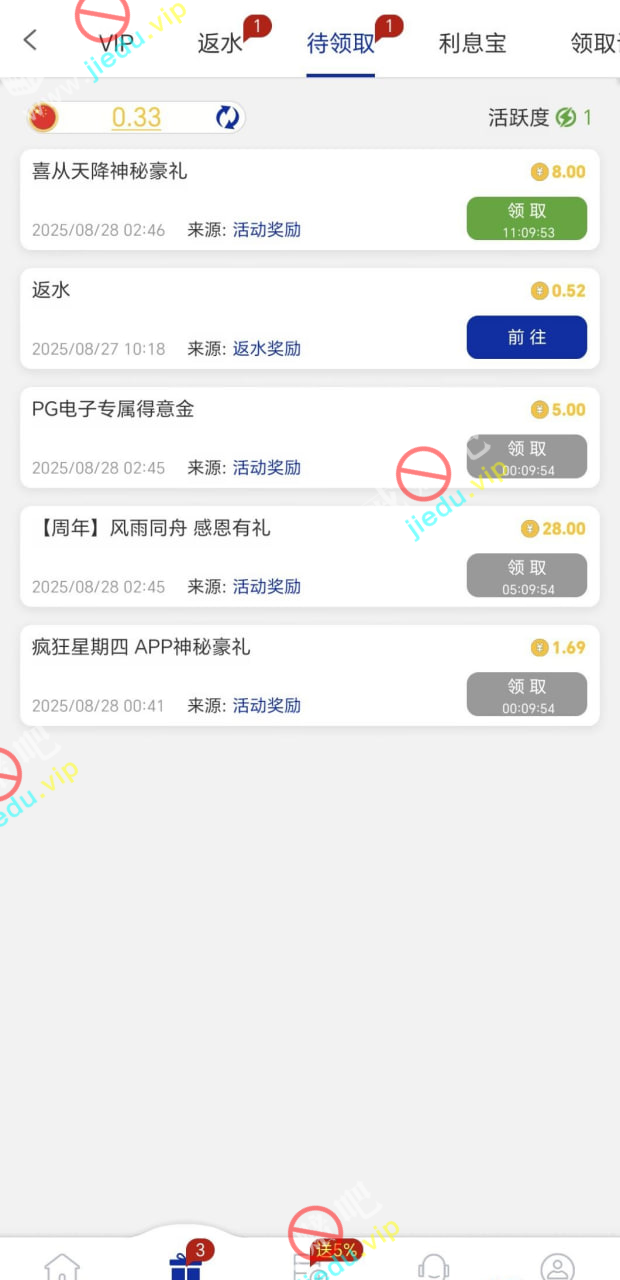This screenshot has height=1280, width=620.
Task: Open the 利息宝 tab
Action: coord(472,43)
